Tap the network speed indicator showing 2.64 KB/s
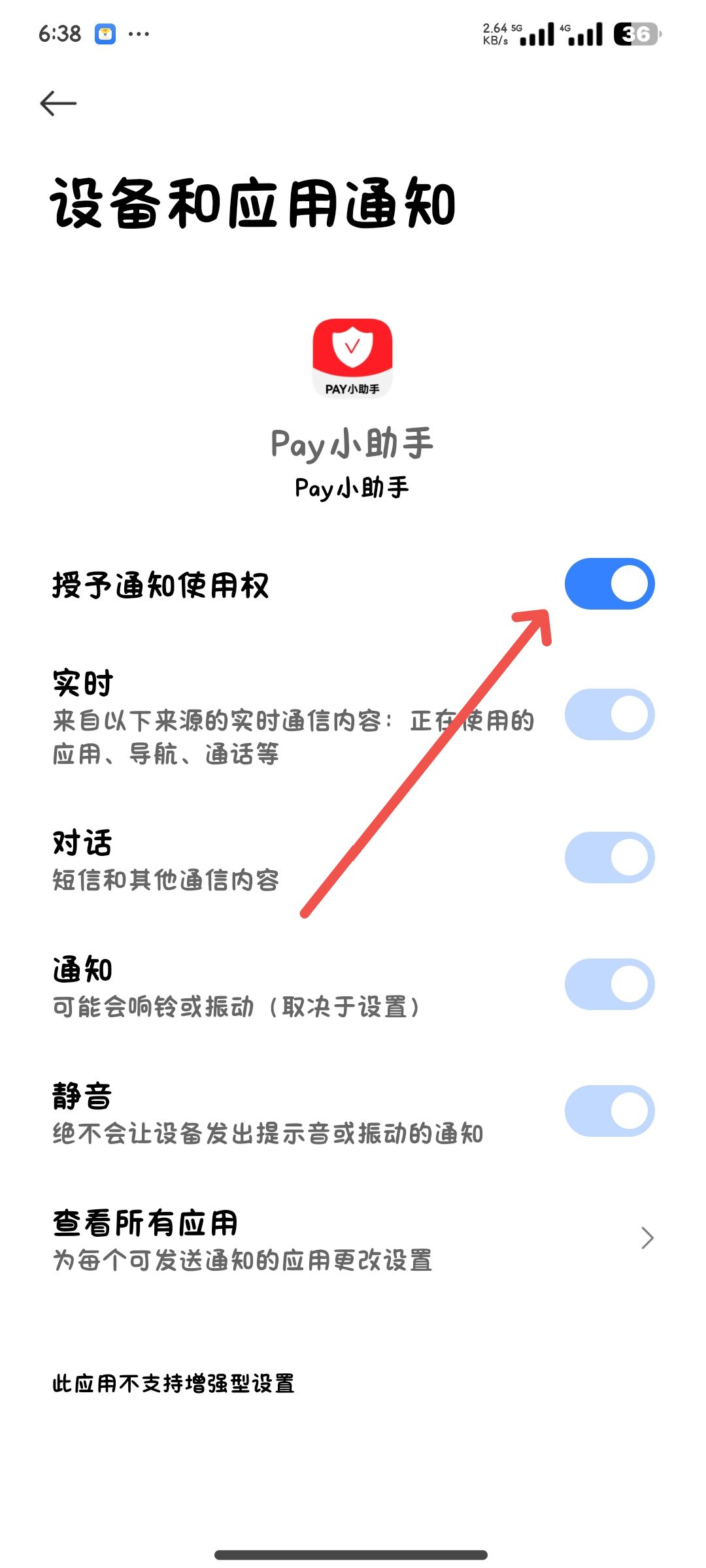The width and height of the screenshot is (706, 1568). 496,34
